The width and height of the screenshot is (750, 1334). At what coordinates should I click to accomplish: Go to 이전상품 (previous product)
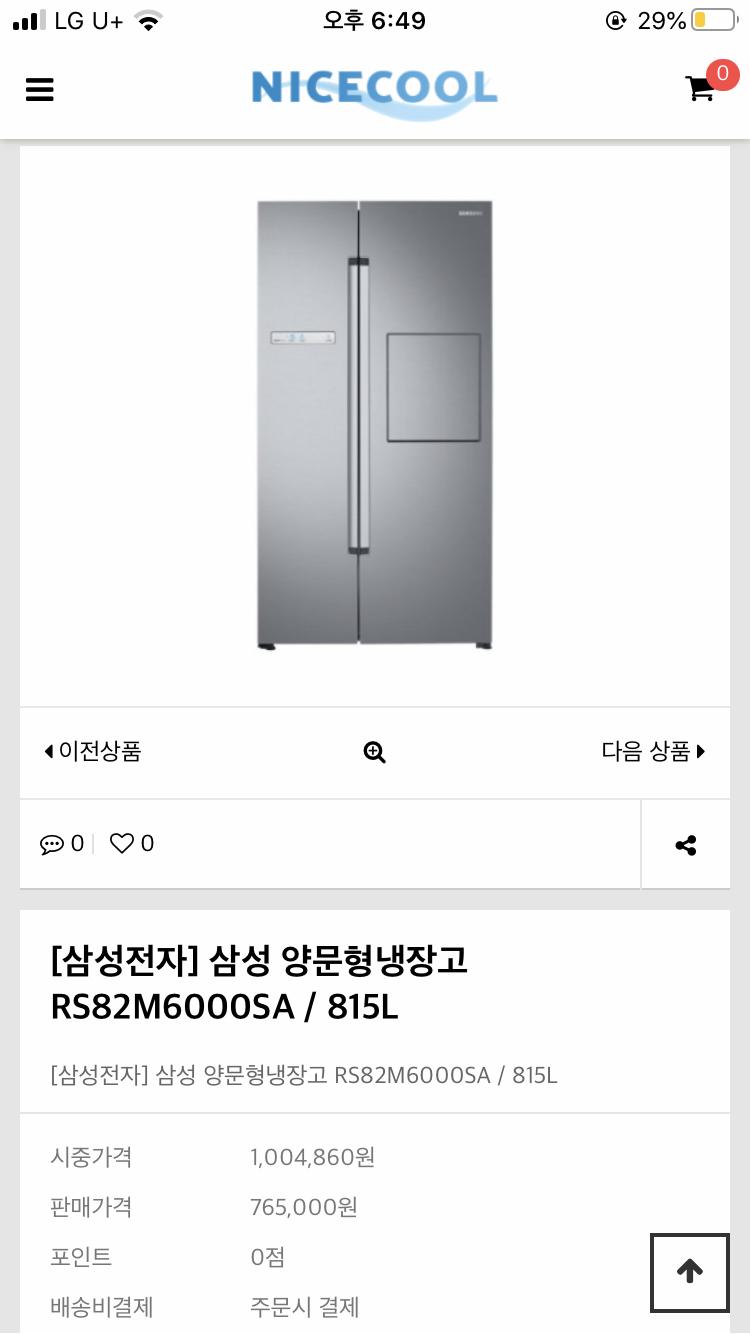[93, 752]
